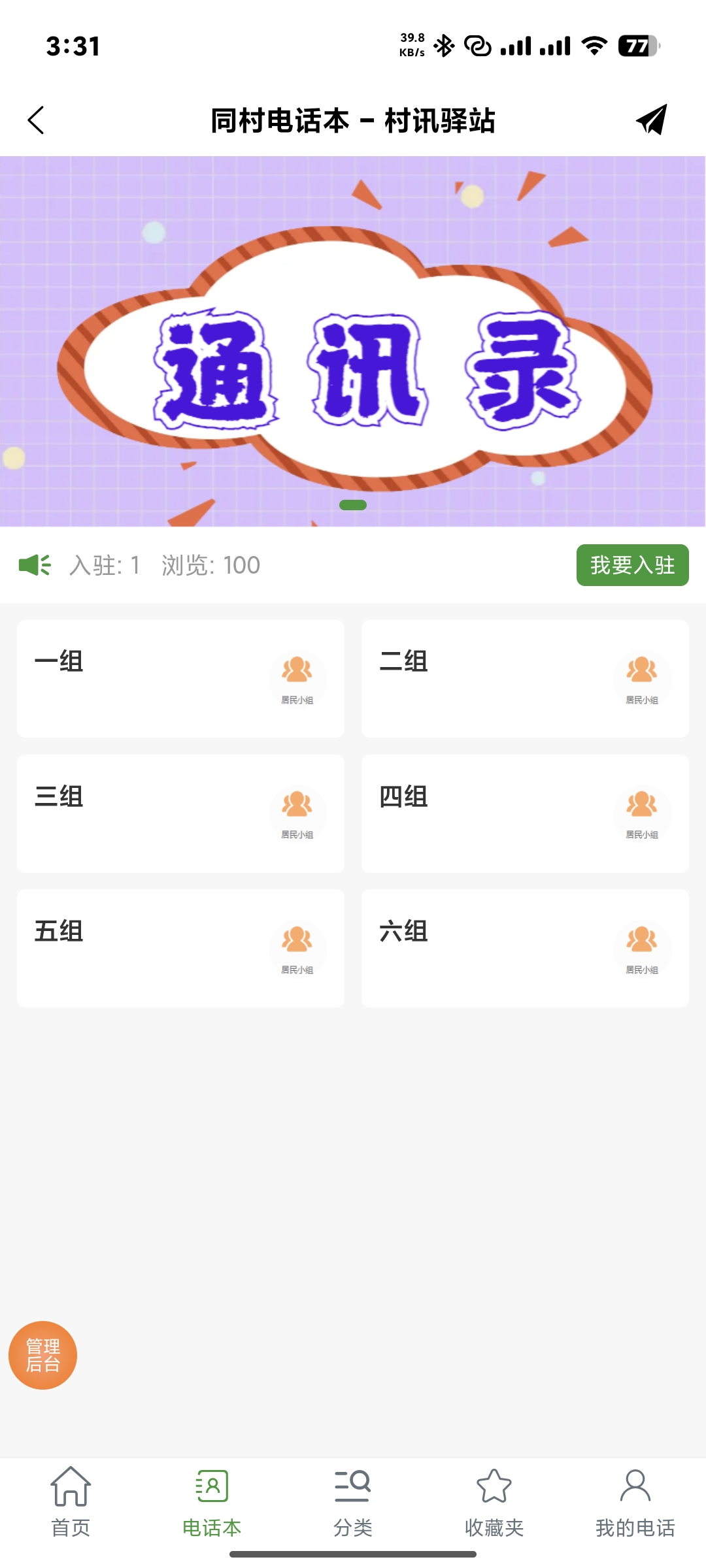Tap the 通讯录 banner image
Image resolution: width=706 pixels, height=1568 pixels.
click(353, 340)
